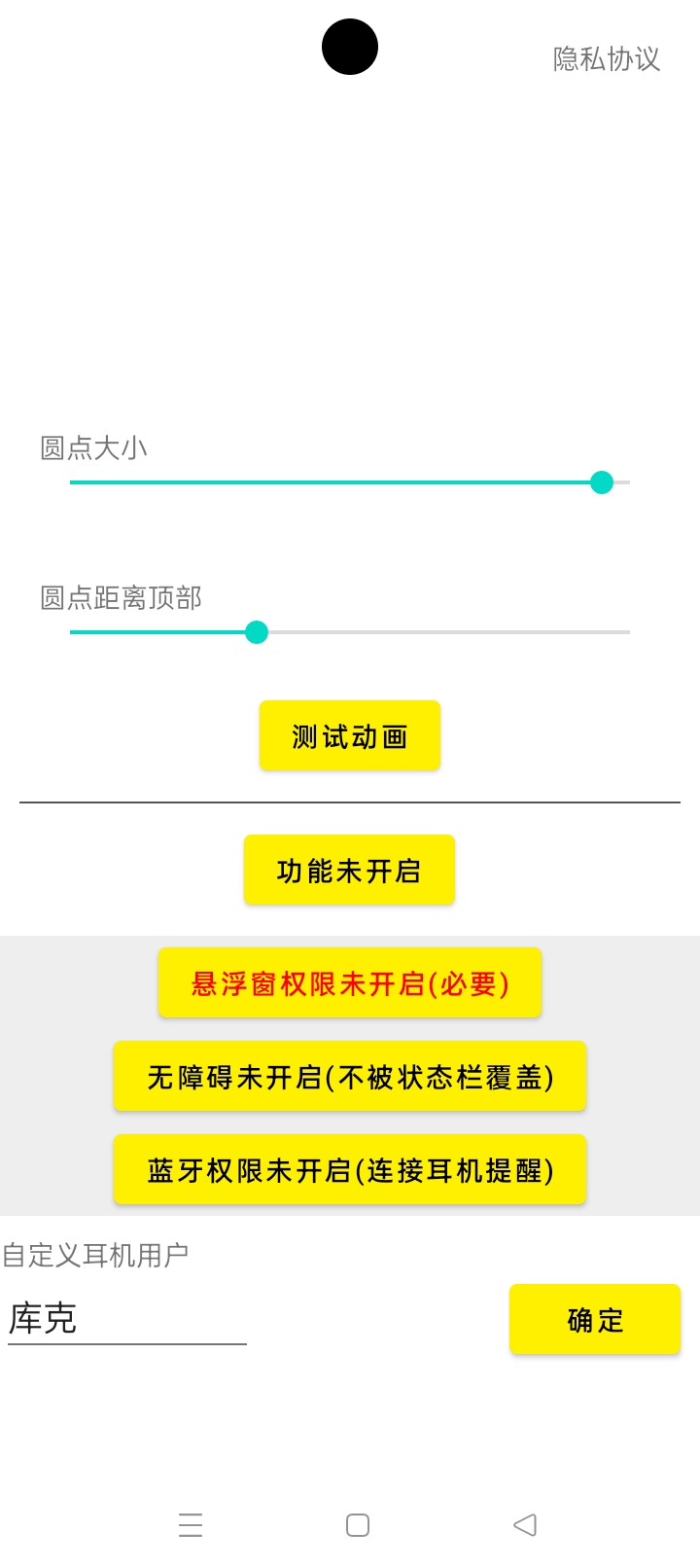Viewport: 700px width, 1568px height.
Task: Click the 圆点大小 slider handle
Action: (x=602, y=482)
